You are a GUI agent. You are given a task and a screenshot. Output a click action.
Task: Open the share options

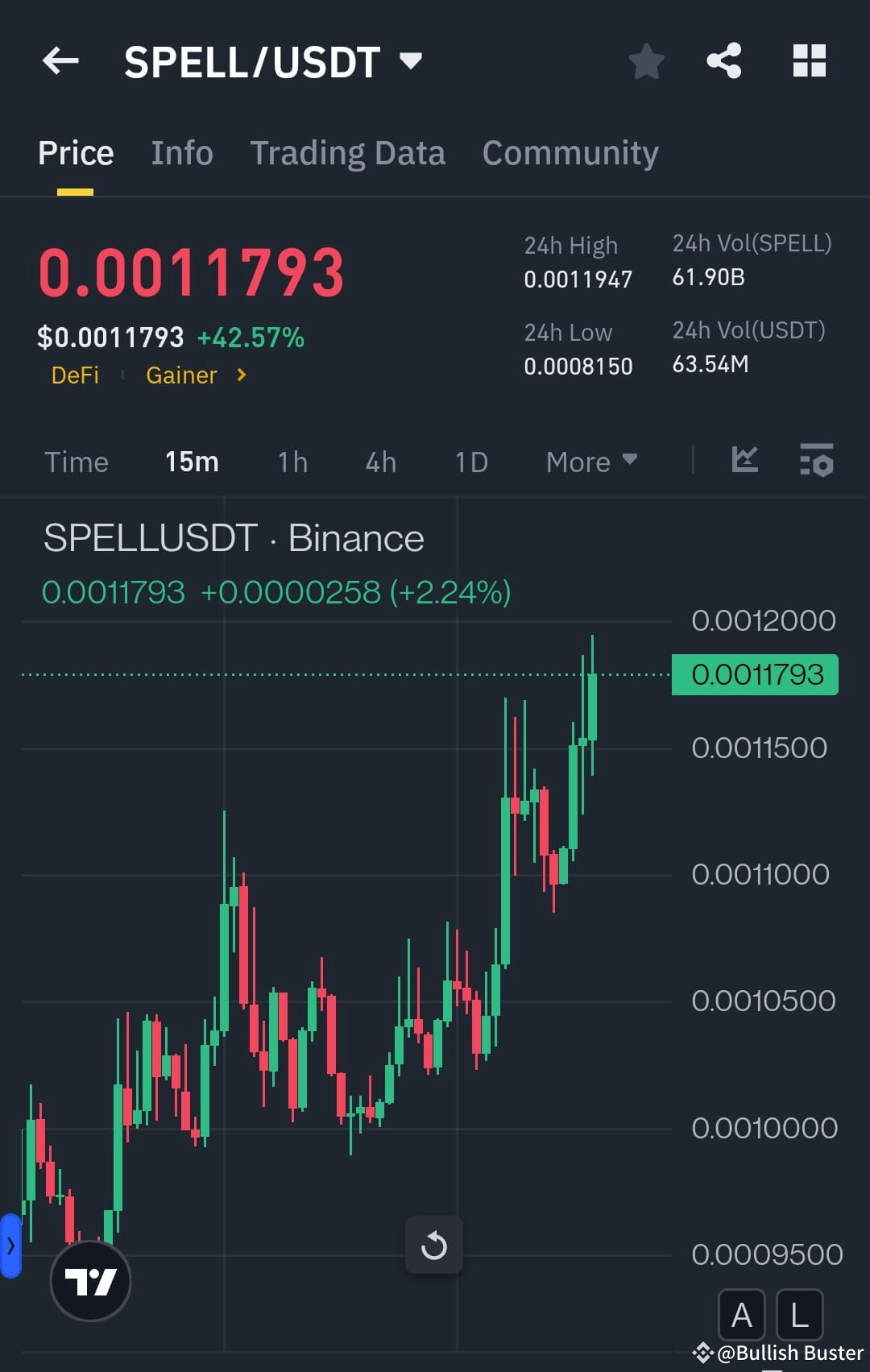[x=723, y=60]
